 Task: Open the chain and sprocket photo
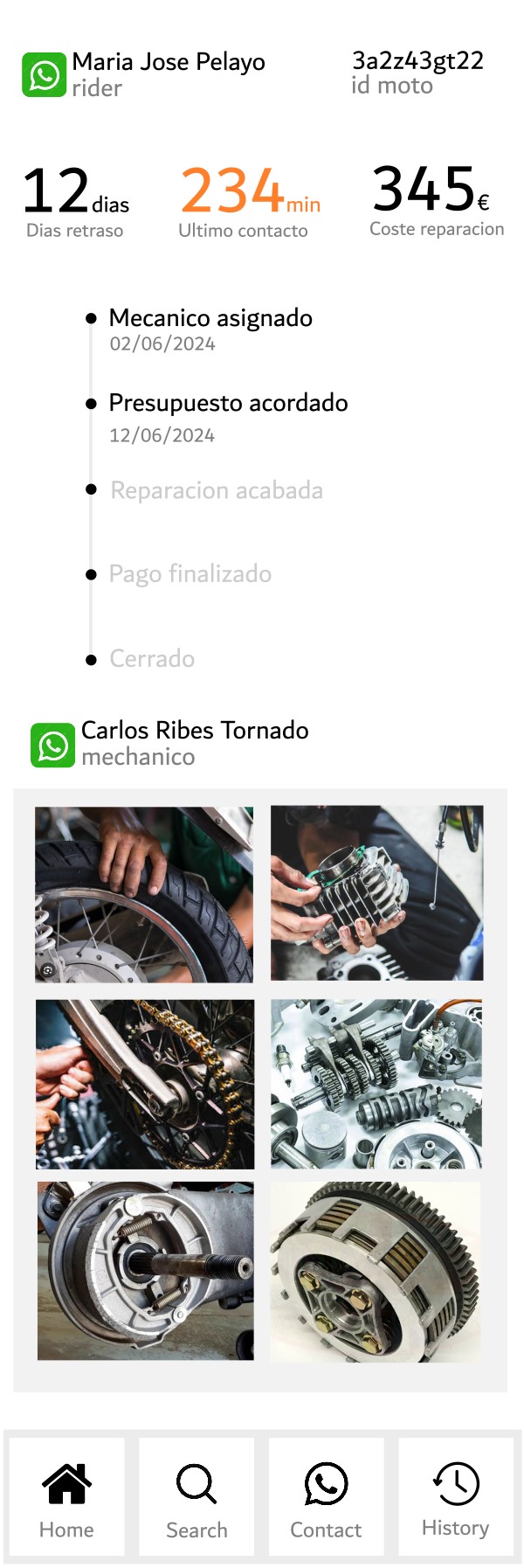coord(145,1084)
